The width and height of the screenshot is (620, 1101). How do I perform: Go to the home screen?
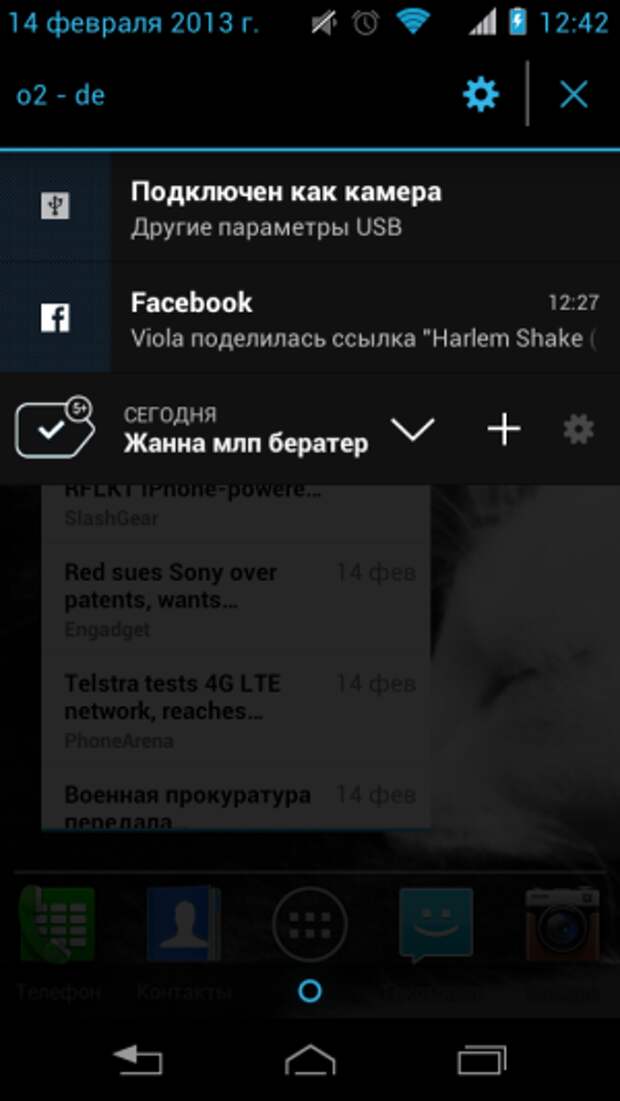[310, 1059]
